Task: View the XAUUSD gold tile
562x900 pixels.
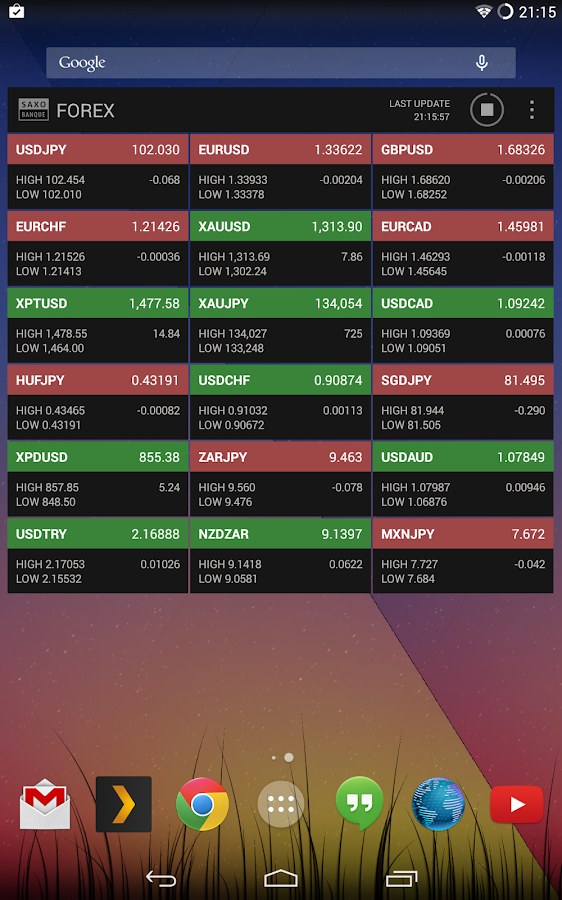Action: pos(280,249)
